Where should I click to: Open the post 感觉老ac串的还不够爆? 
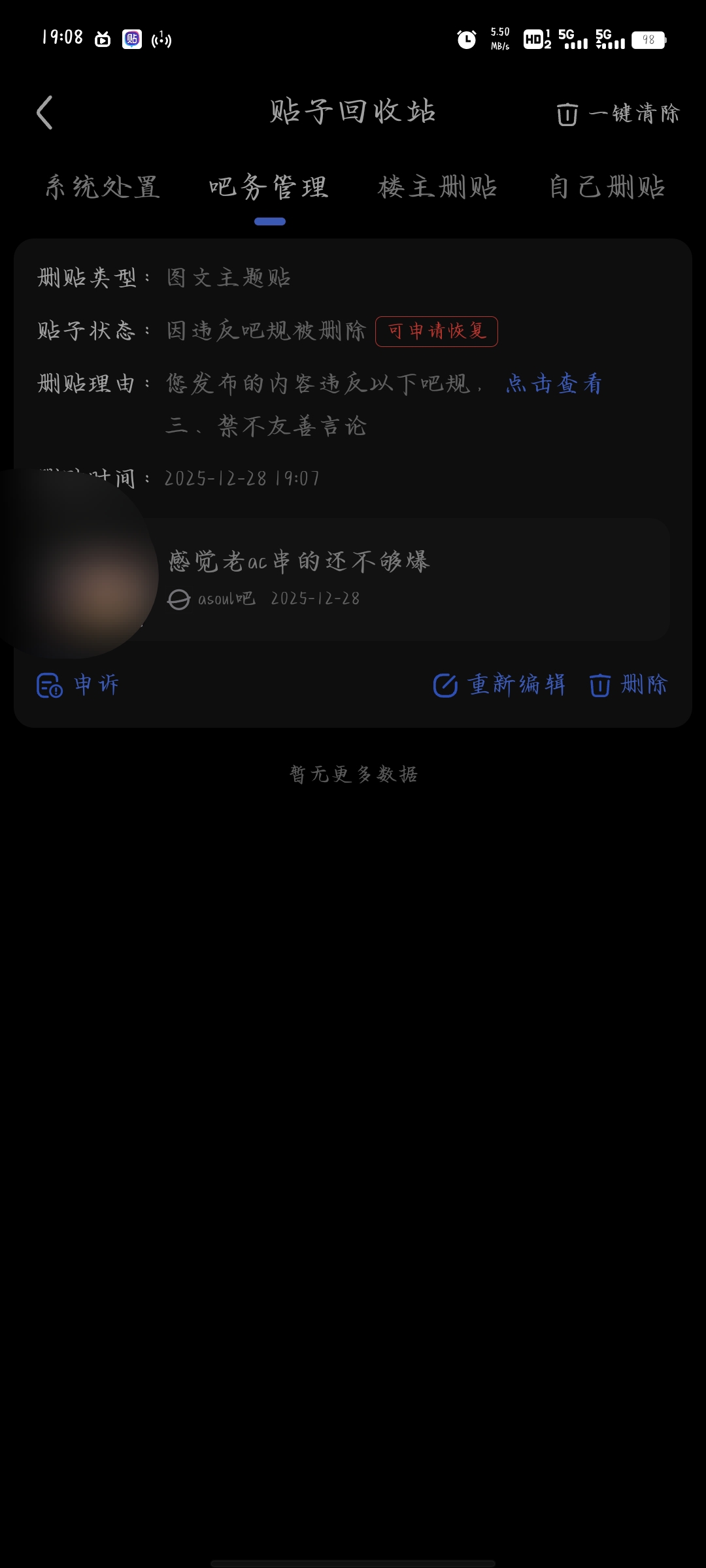[405, 578]
